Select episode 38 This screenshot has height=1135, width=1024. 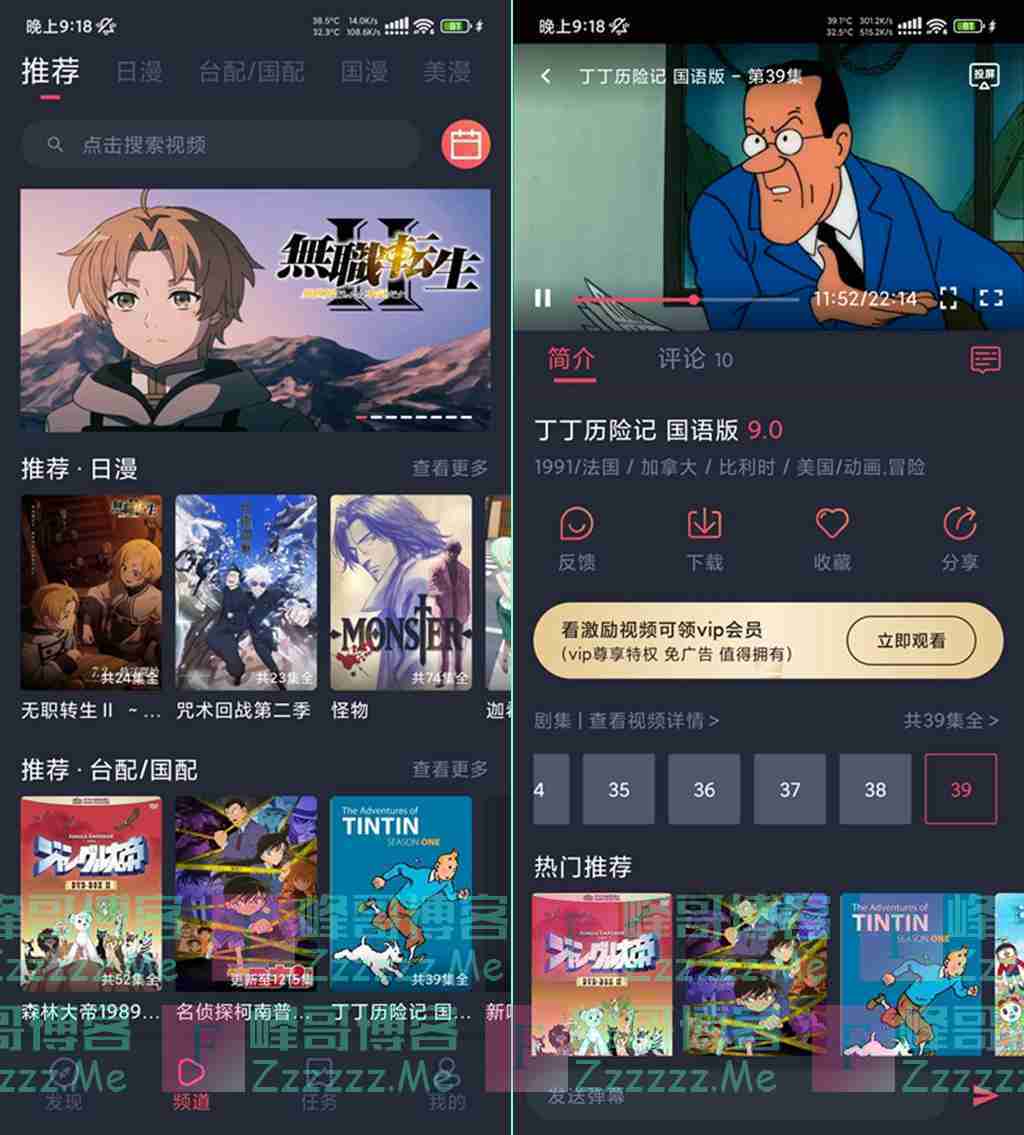(875, 789)
